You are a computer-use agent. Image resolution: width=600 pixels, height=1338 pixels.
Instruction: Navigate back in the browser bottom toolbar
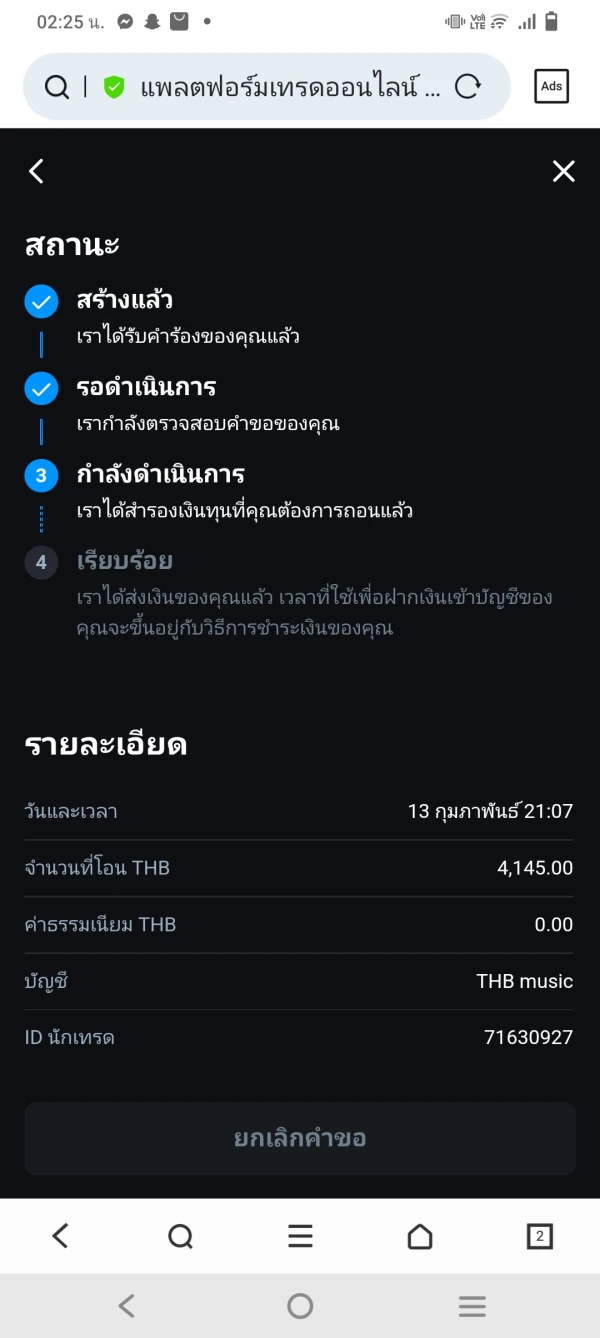[x=60, y=1236]
